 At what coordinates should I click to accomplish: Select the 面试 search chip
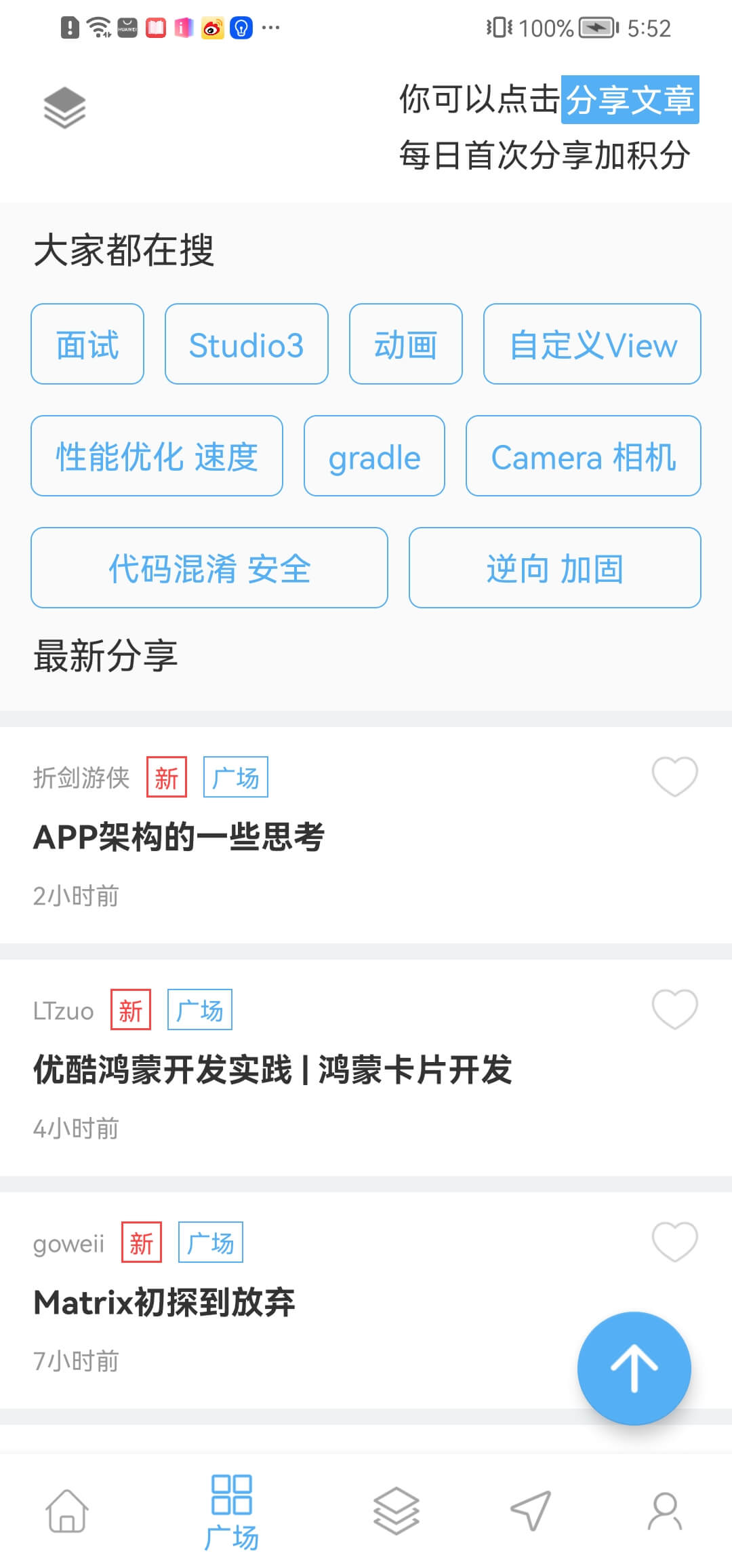point(87,344)
